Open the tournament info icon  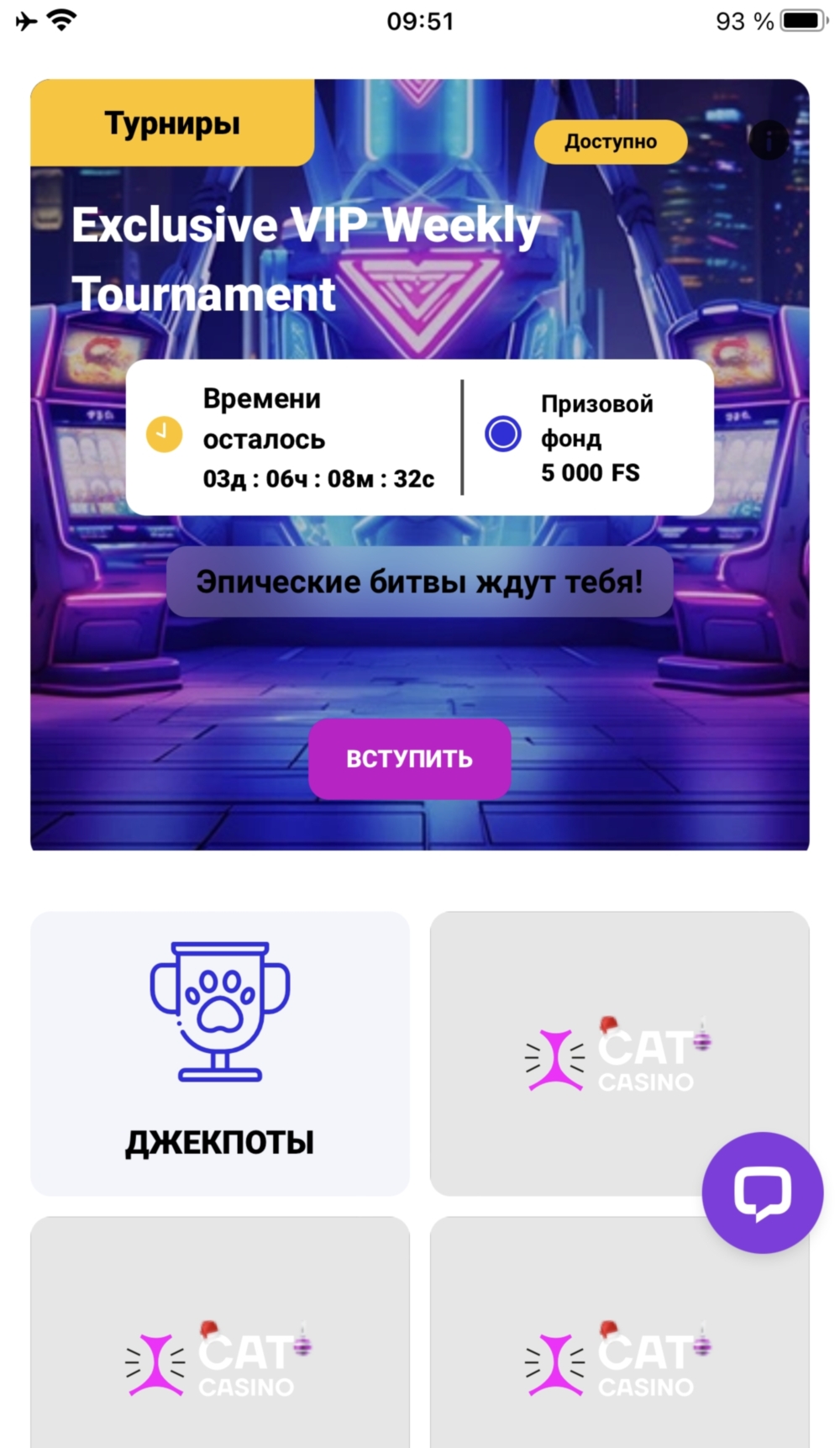(769, 140)
